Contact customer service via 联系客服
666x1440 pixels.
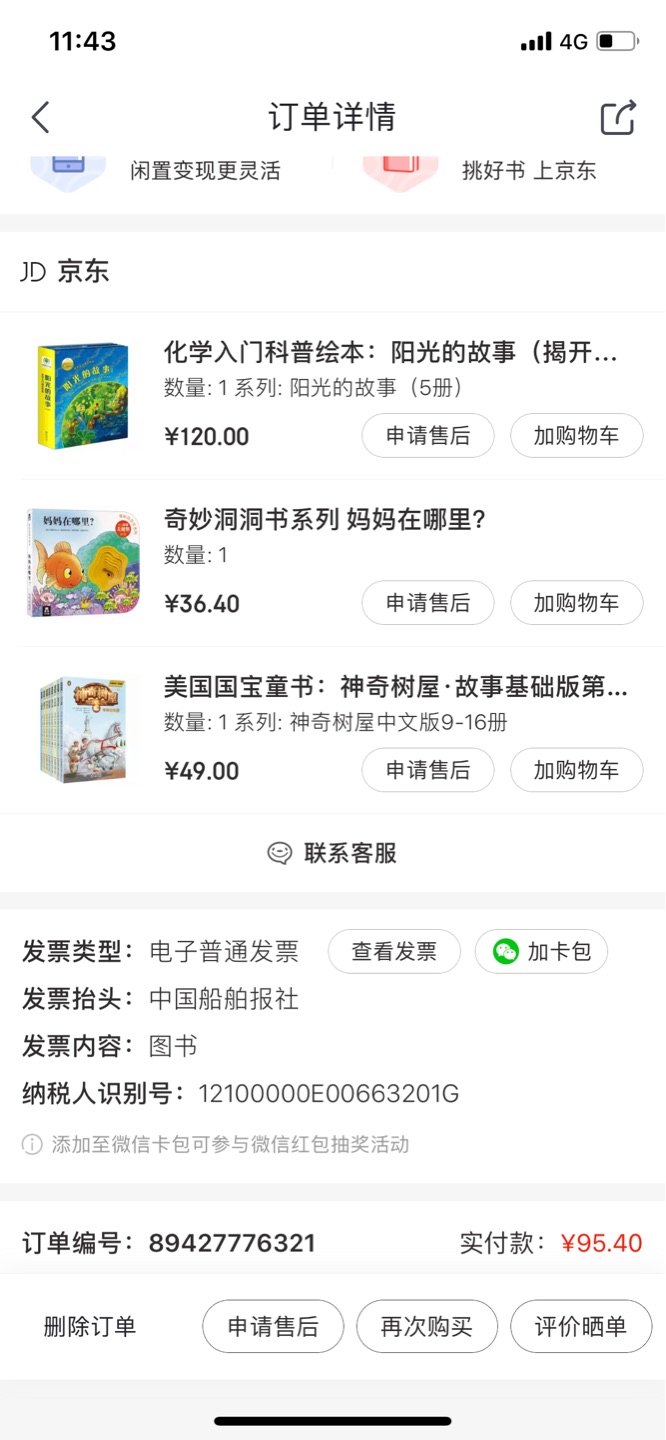(x=333, y=853)
